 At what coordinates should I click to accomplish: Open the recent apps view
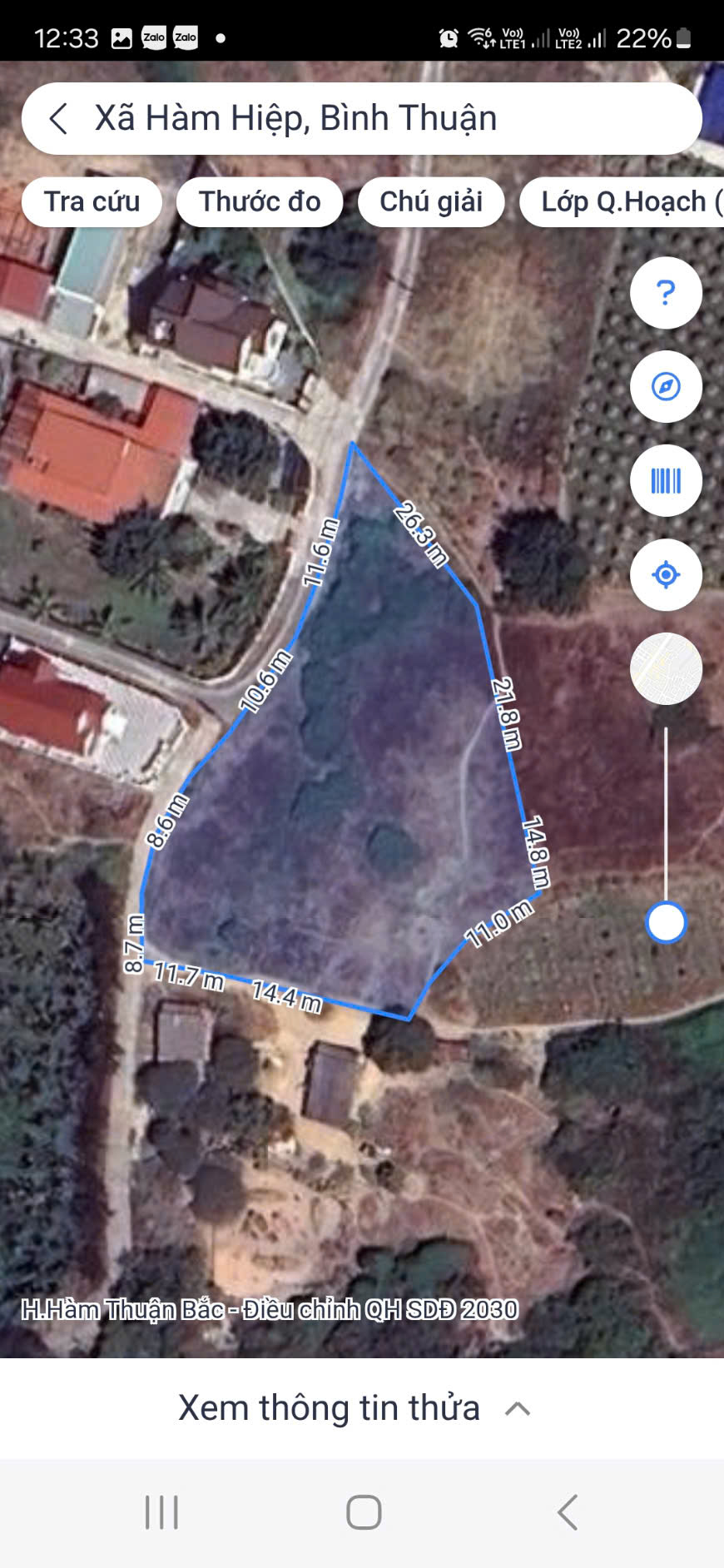161,1511
